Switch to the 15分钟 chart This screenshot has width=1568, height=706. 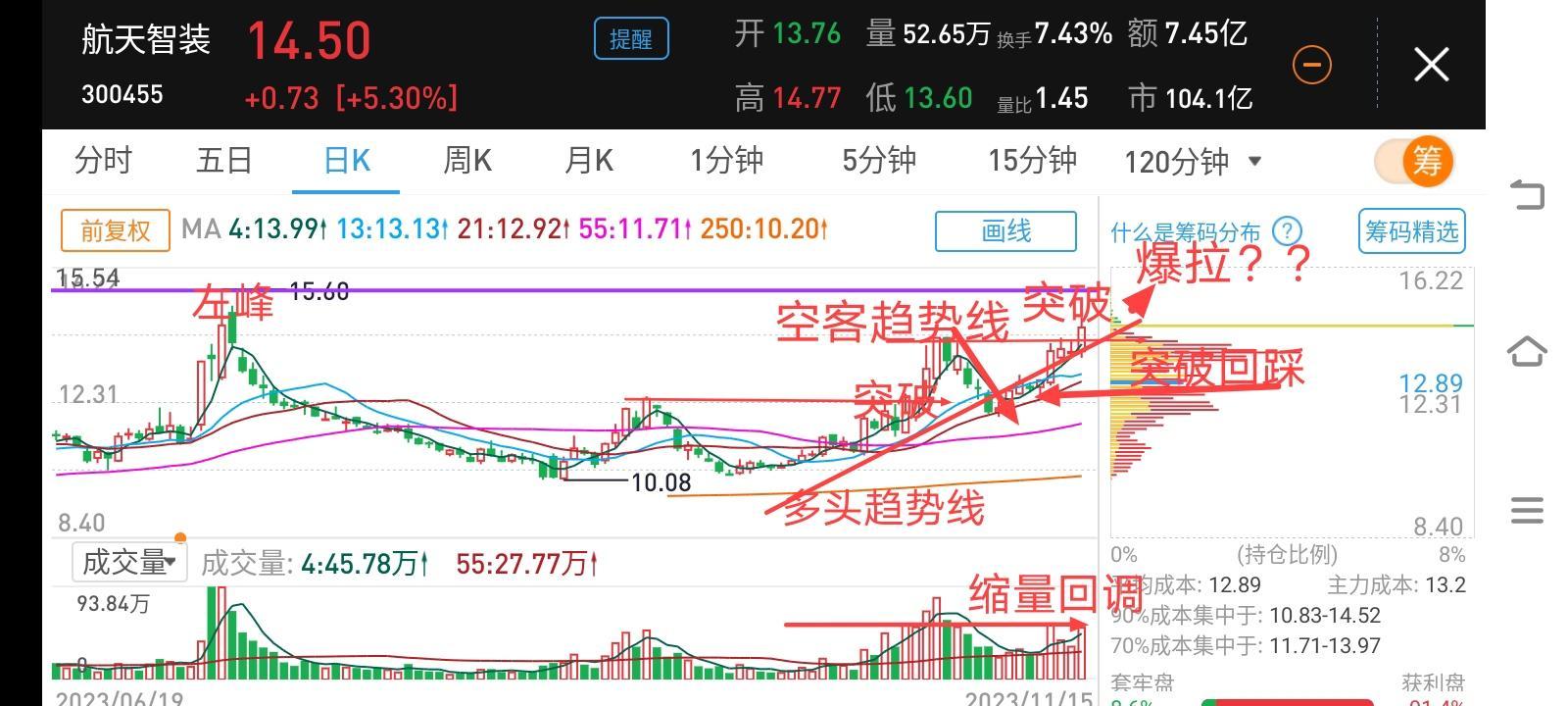point(1032,161)
